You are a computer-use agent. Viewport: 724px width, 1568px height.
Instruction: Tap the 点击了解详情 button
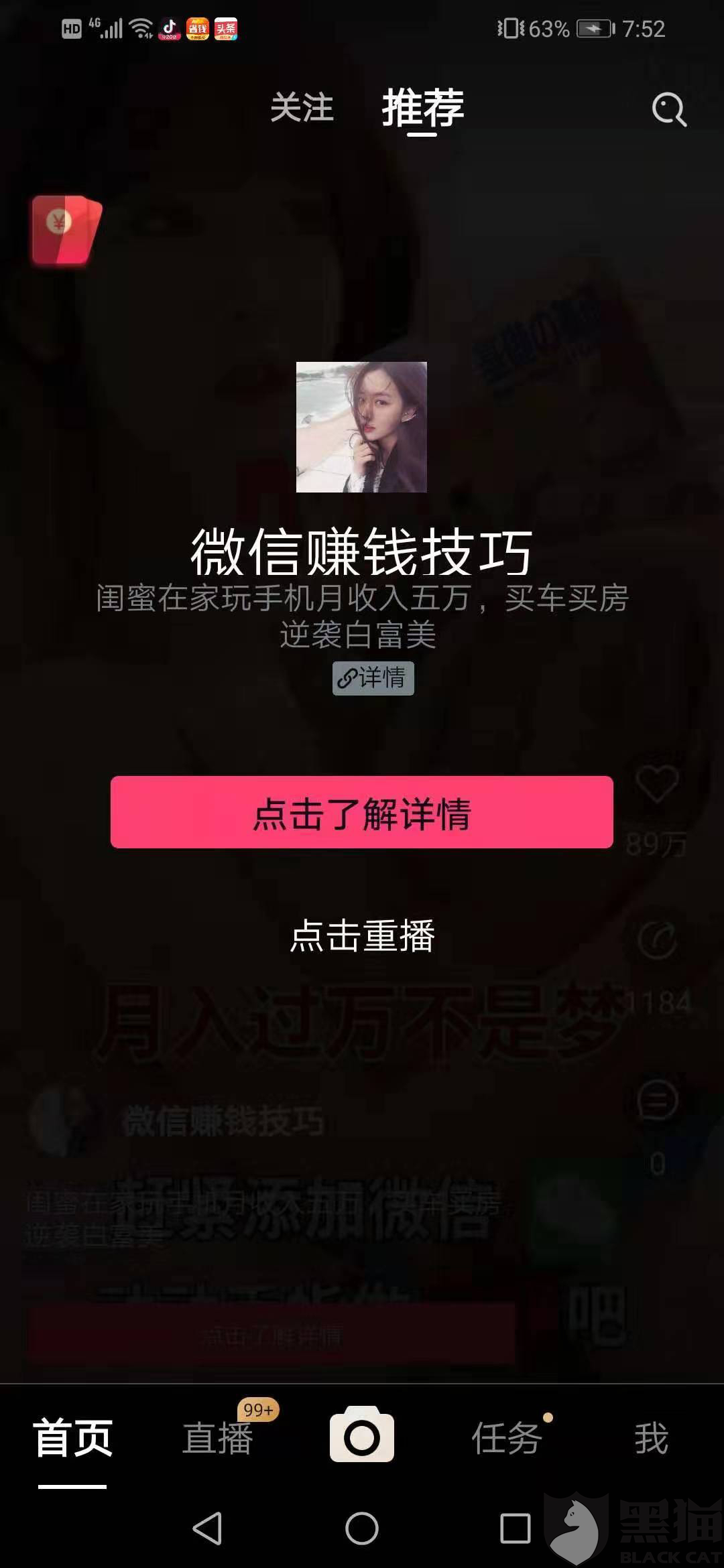click(x=362, y=812)
